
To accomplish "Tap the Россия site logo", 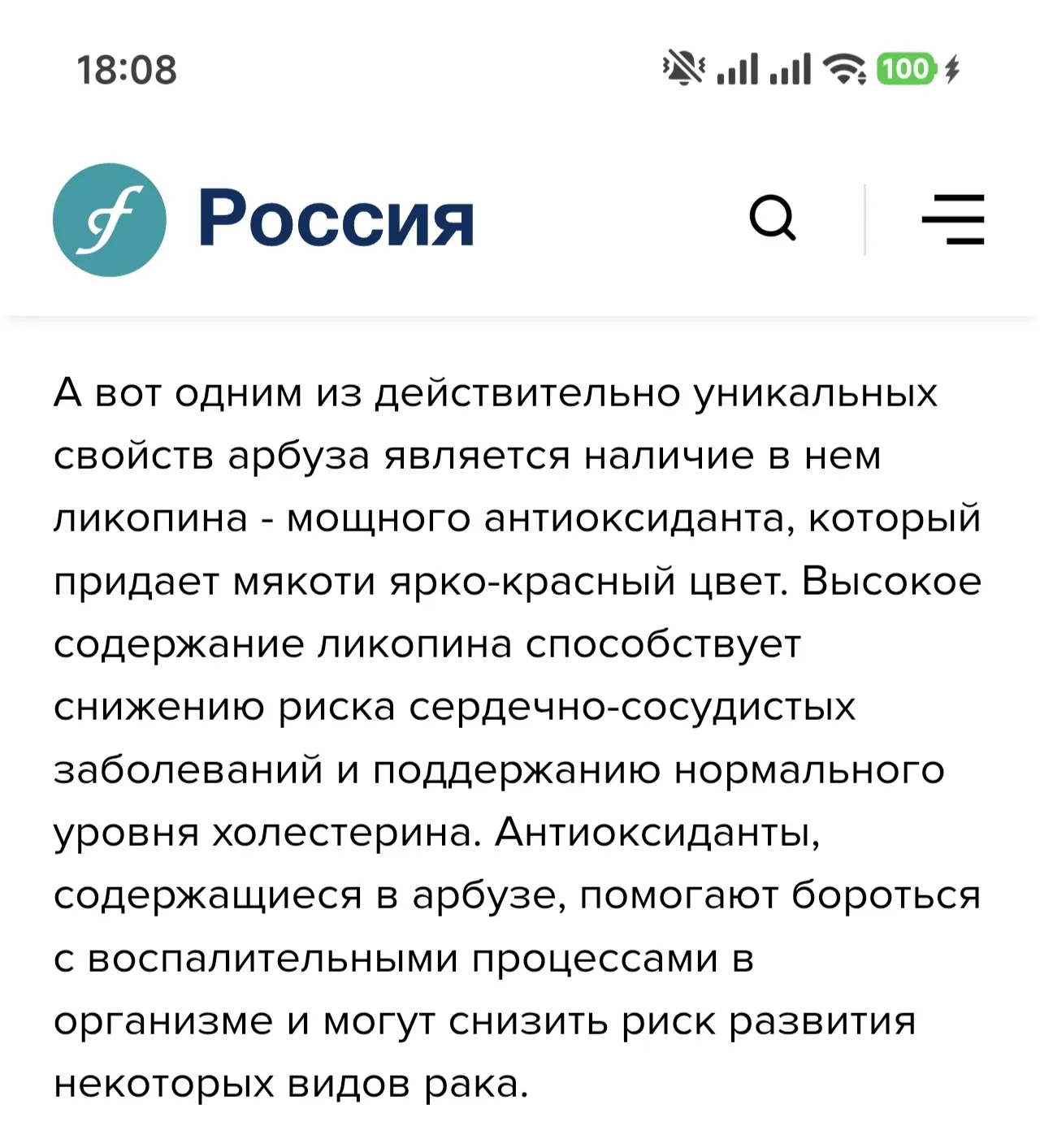I will pos(264,219).
